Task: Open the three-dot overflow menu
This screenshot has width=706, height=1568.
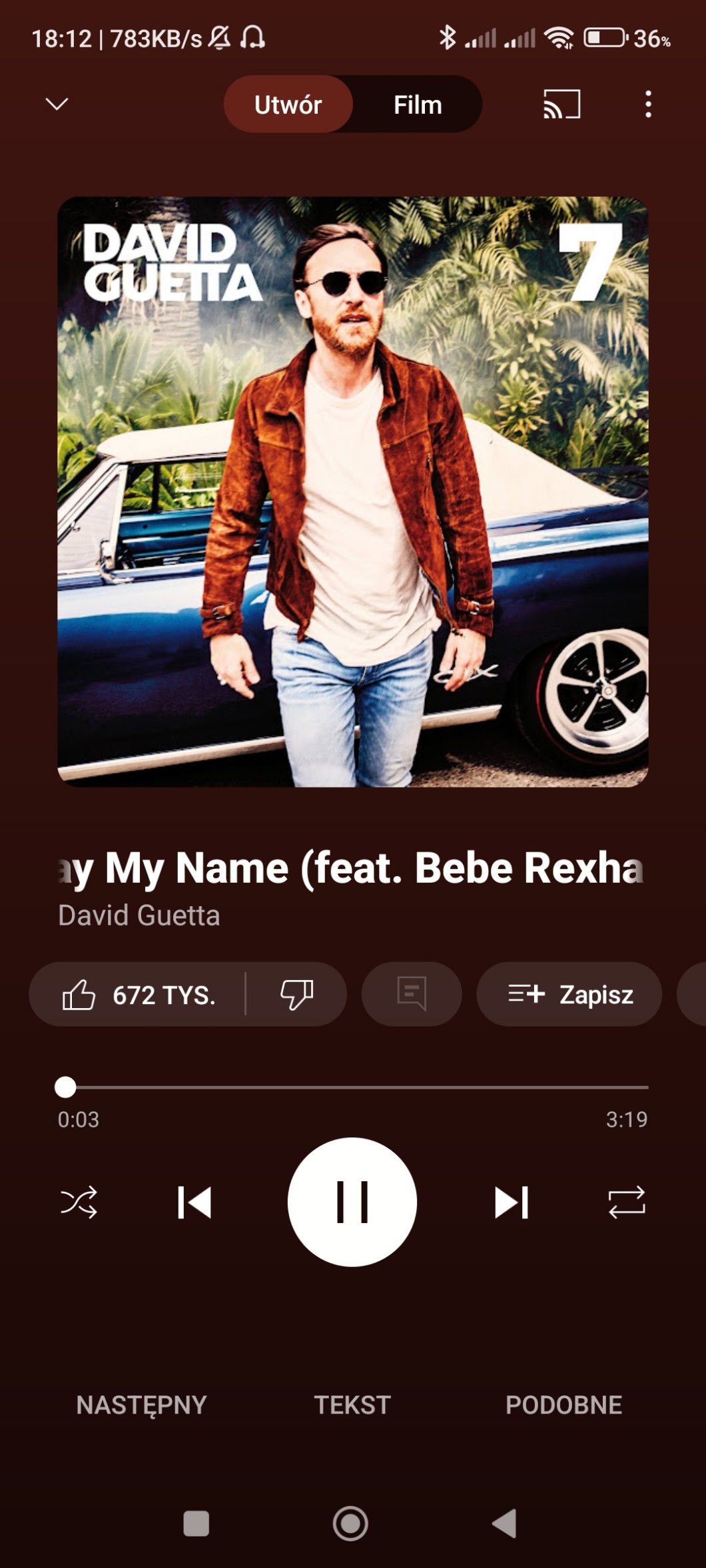Action: click(x=648, y=105)
